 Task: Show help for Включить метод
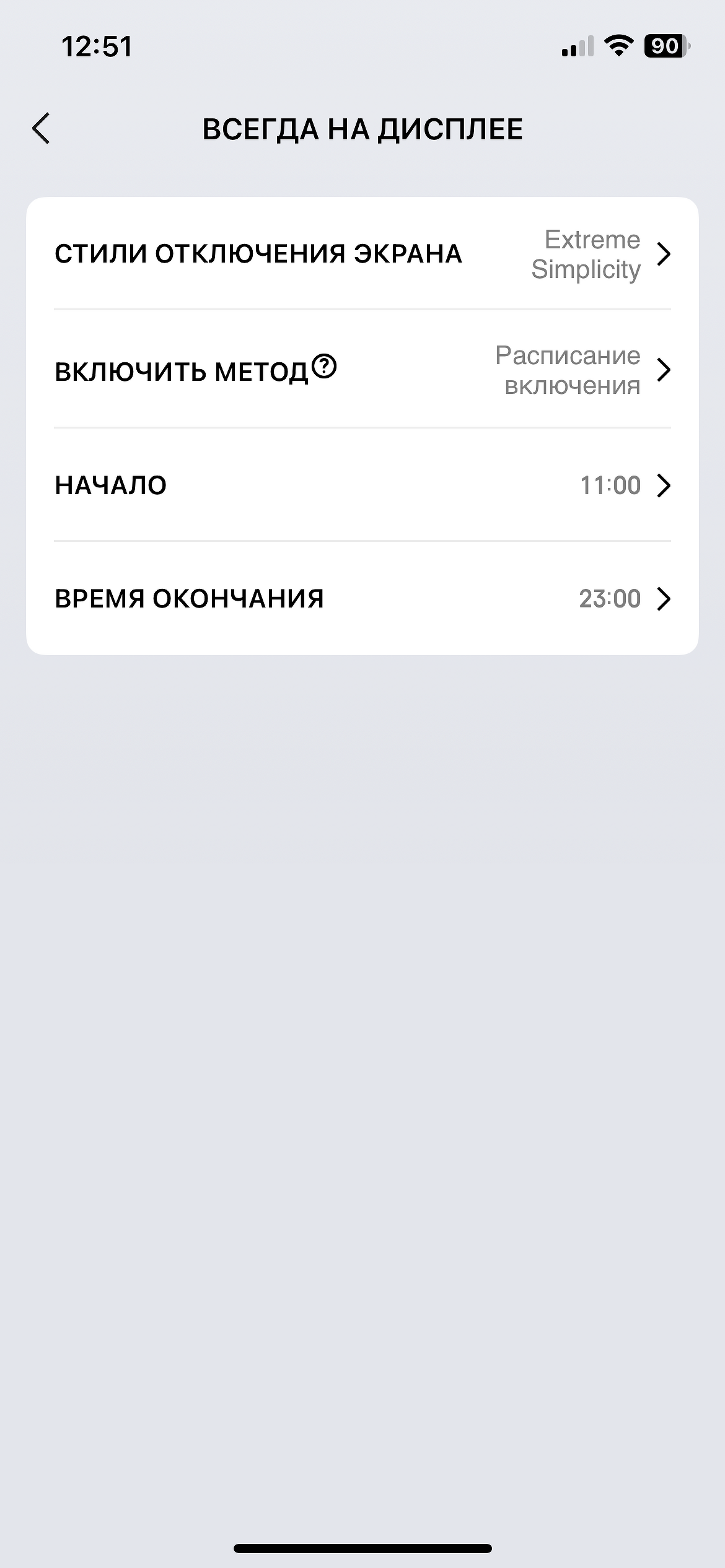pos(324,367)
